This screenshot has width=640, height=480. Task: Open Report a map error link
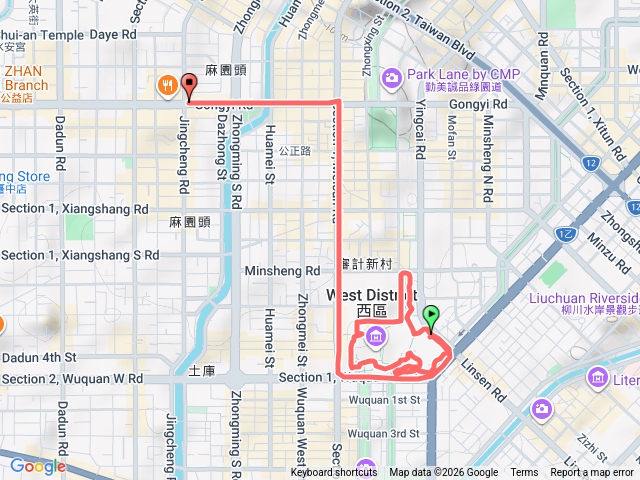[x=594, y=473]
